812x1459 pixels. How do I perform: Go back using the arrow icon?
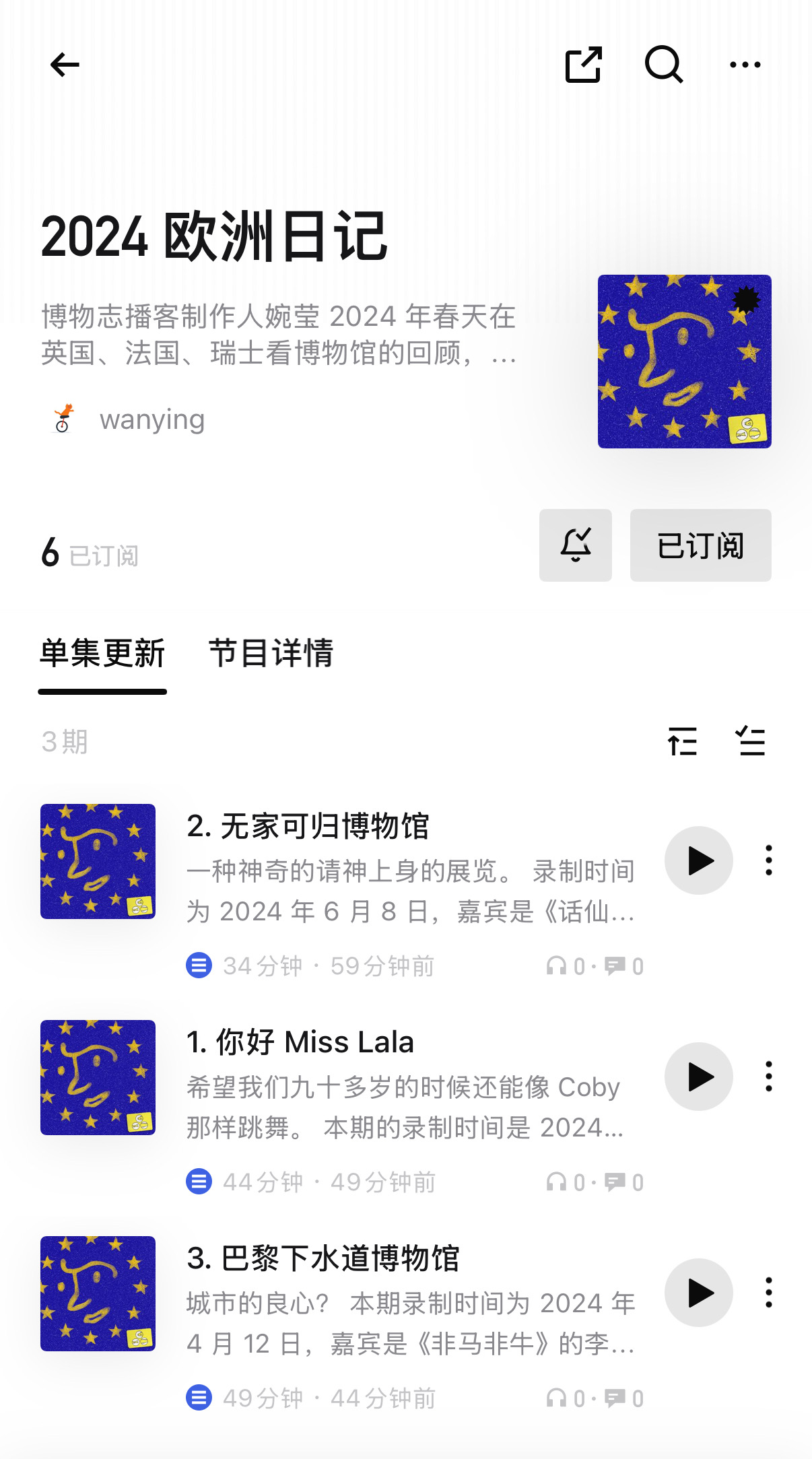[x=65, y=65]
